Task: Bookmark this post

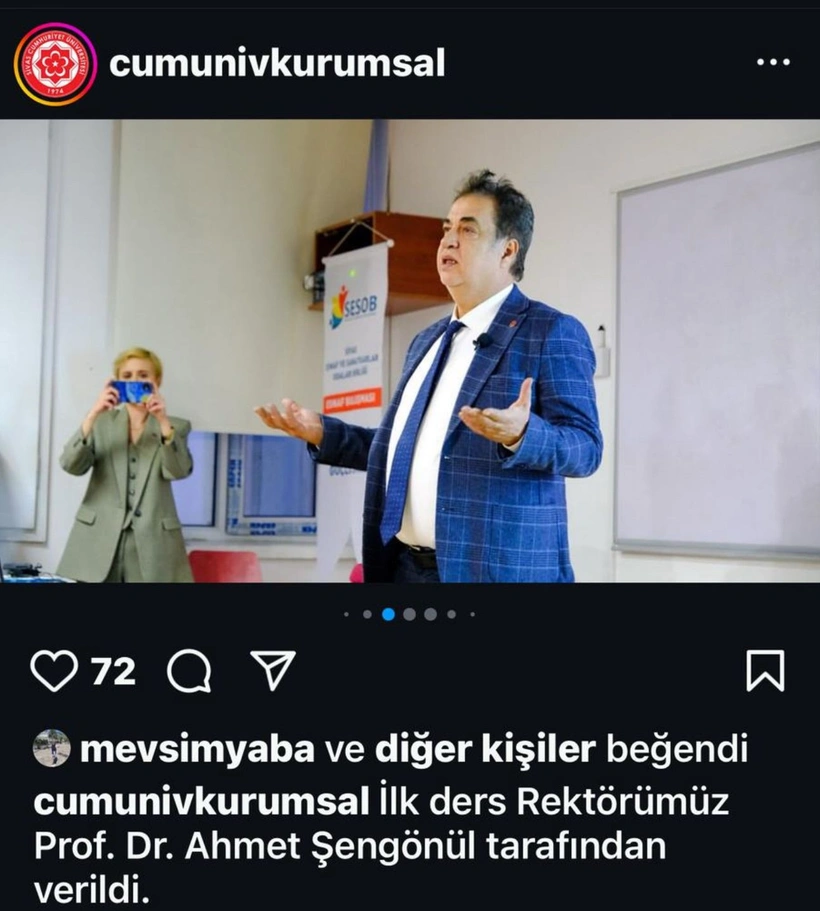Action: pyautogui.click(x=765, y=671)
